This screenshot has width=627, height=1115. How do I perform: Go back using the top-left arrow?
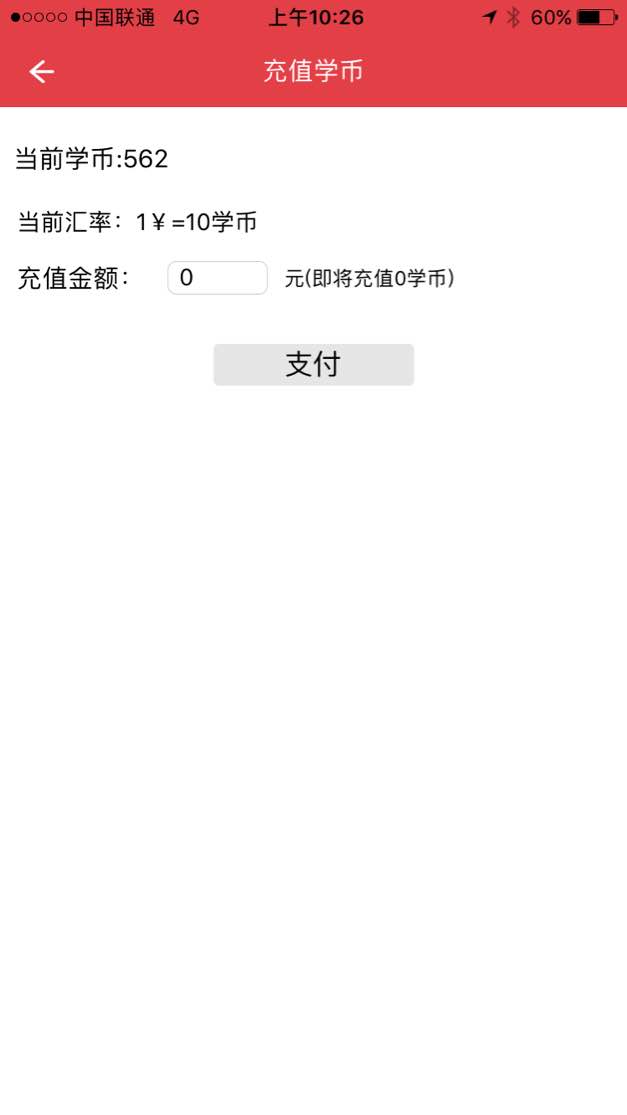[41, 71]
